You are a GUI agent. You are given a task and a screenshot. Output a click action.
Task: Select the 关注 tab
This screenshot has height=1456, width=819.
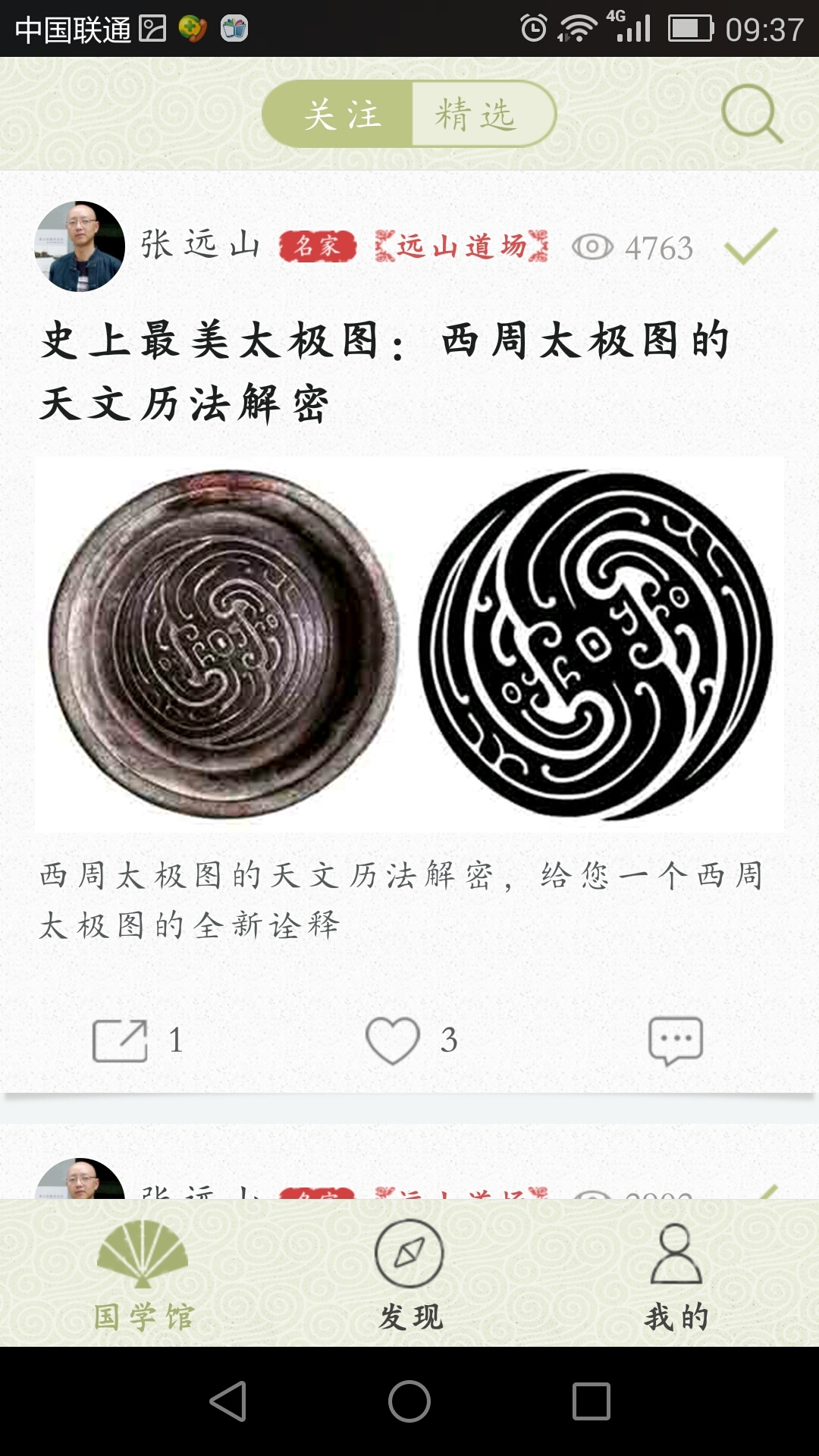tap(341, 115)
